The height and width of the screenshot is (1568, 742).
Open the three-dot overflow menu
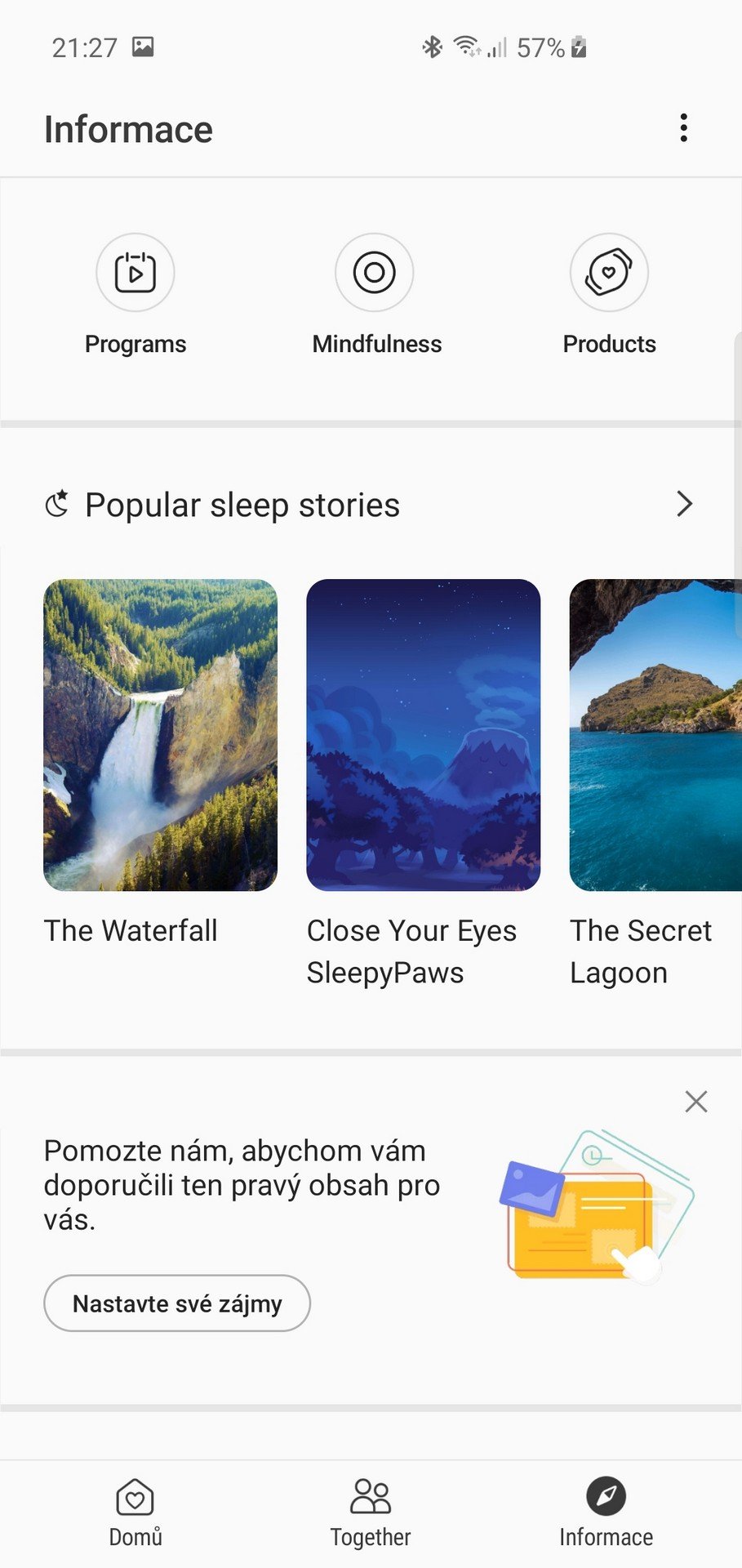click(x=684, y=128)
